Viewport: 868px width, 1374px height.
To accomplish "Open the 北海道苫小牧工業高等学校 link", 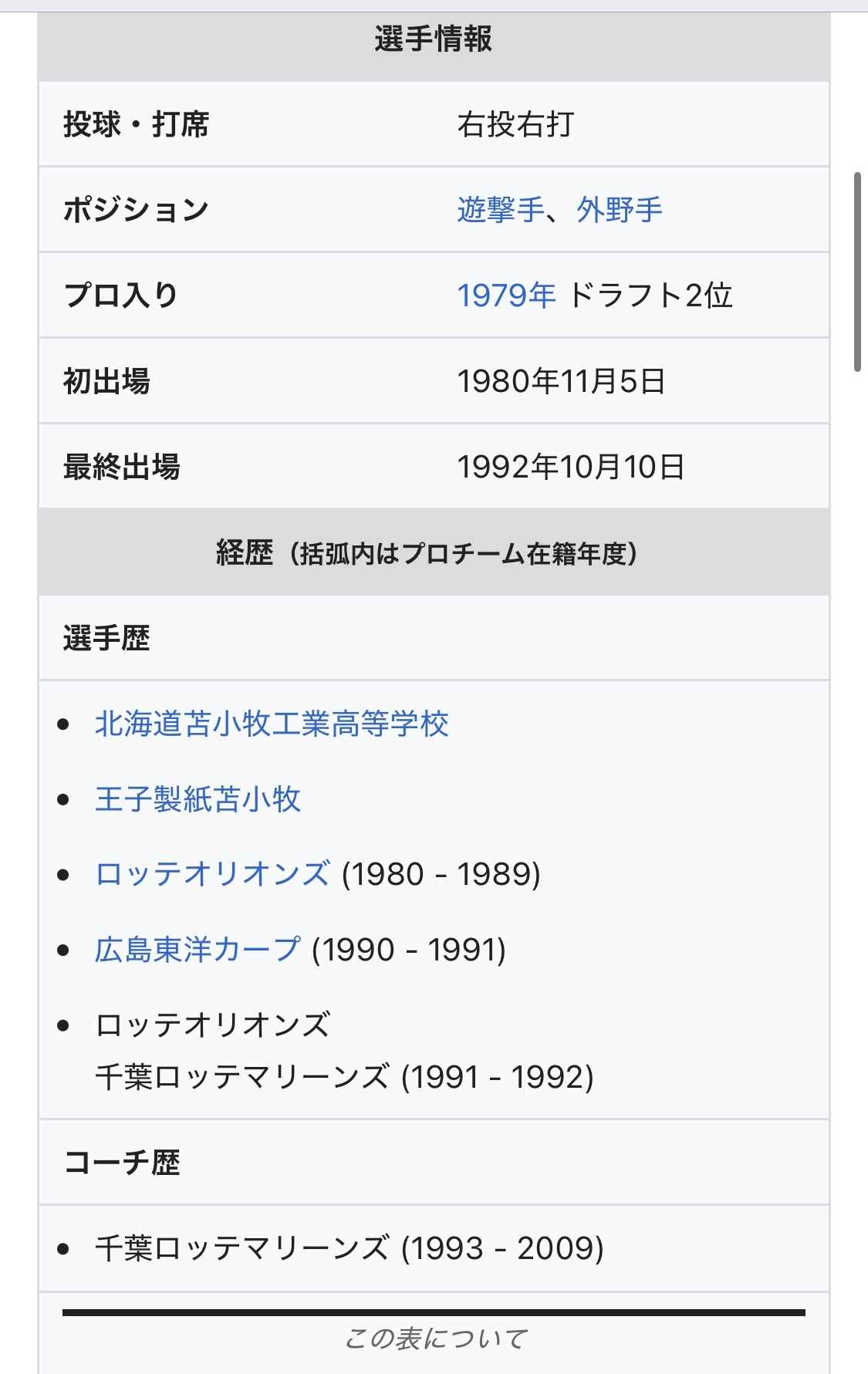I will pyautogui.click(x=272, y=724).
